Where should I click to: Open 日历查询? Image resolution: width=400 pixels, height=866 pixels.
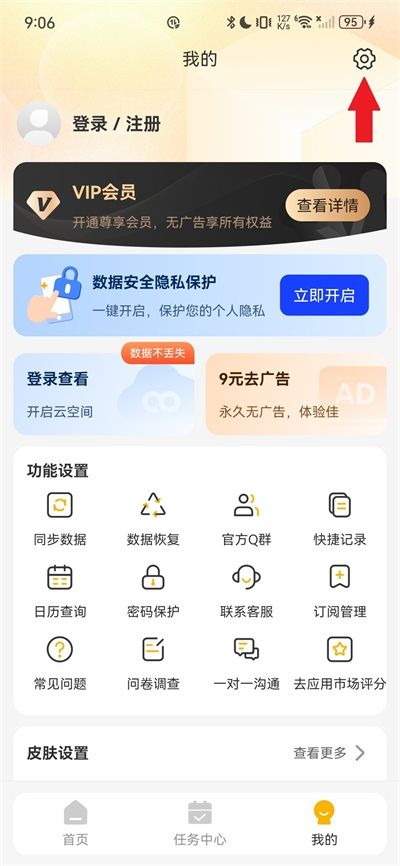60,592
